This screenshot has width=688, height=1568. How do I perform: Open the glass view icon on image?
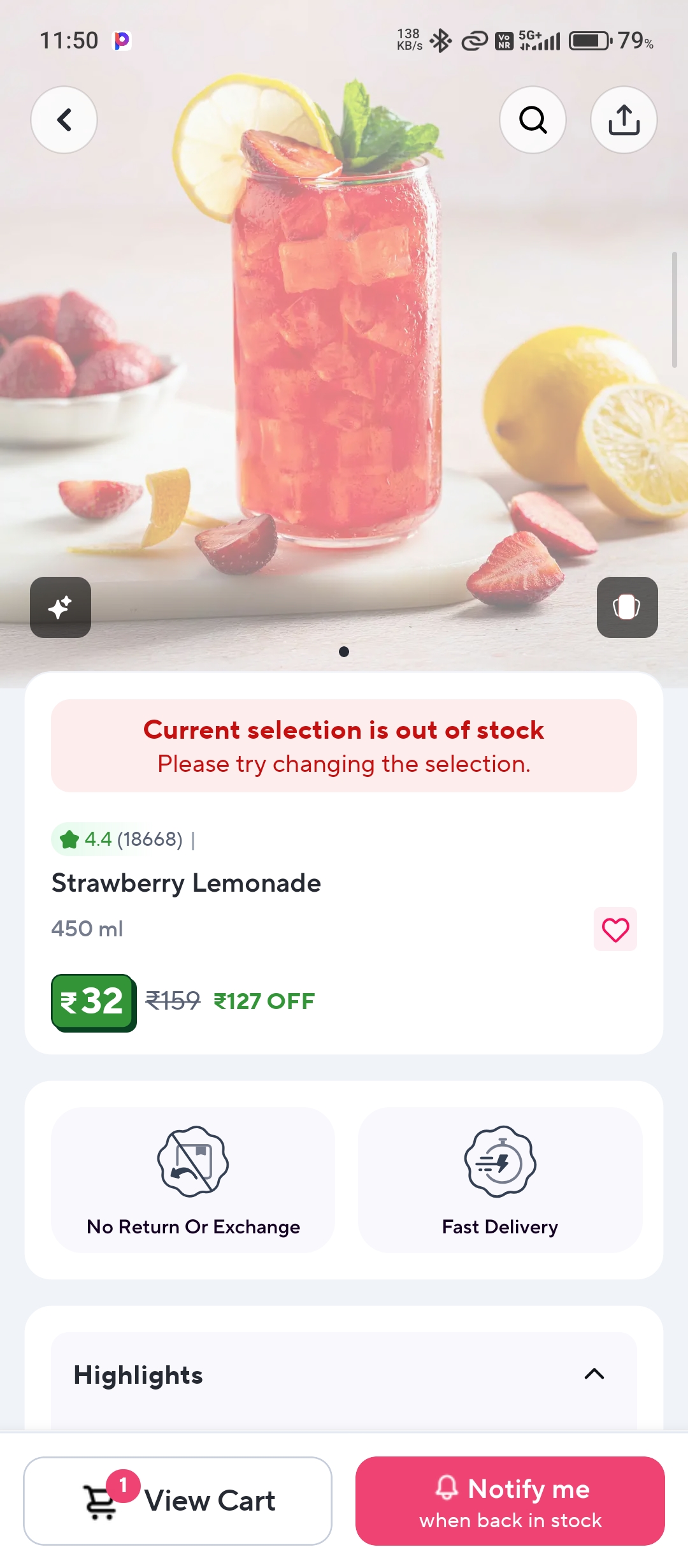point(627,607)
